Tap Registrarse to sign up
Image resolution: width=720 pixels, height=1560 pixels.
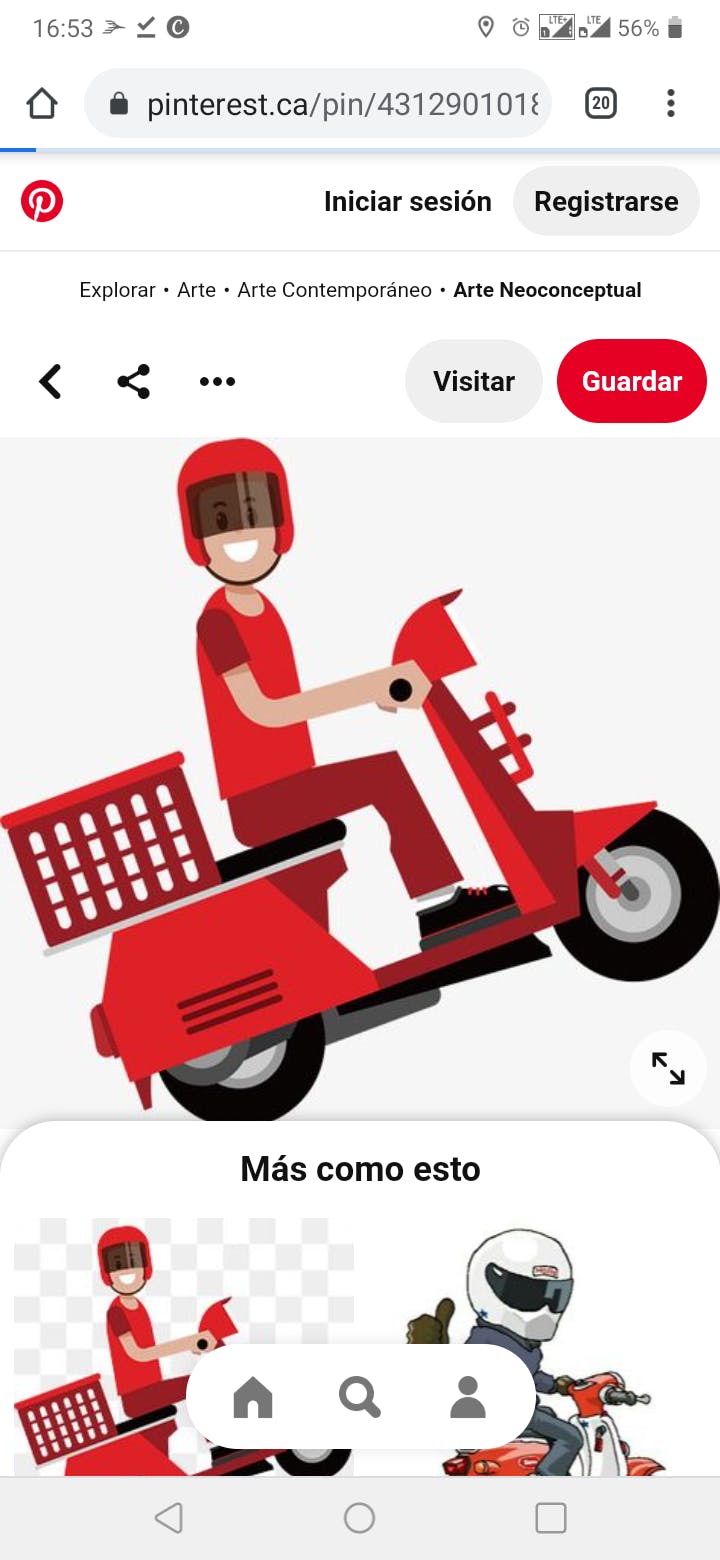point(606,202)
